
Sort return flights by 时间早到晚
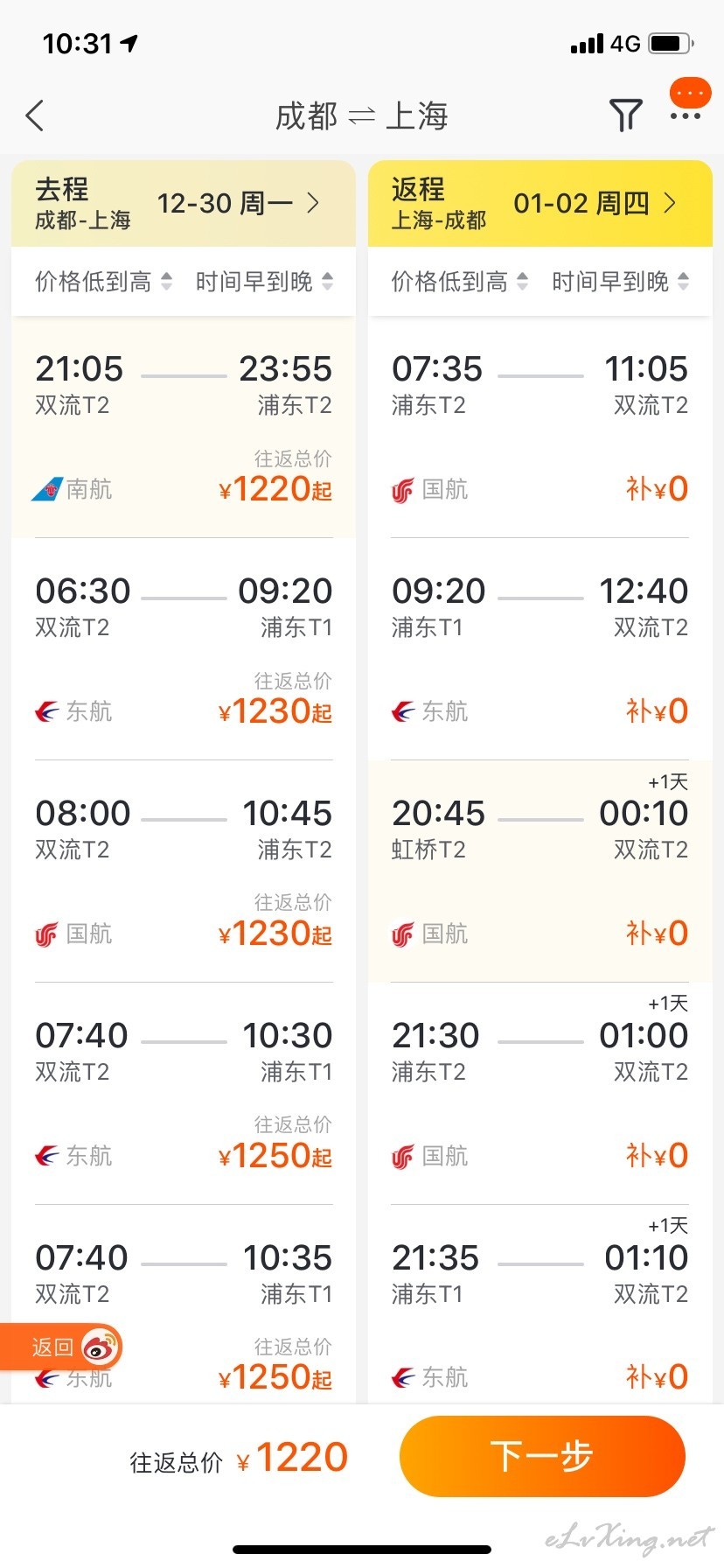[x=621, y=282]
